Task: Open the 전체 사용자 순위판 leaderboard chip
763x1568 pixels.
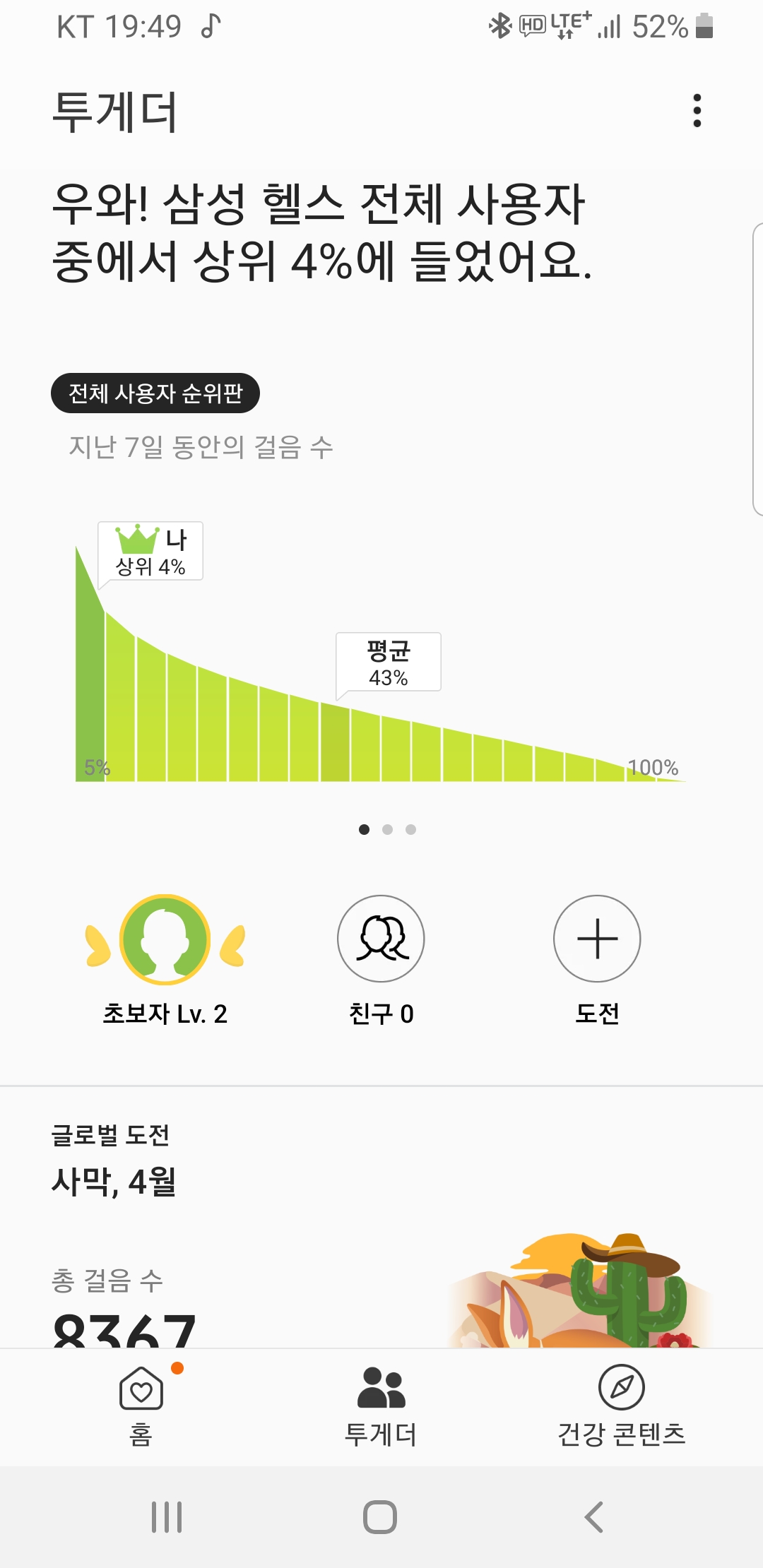Action: click(155, 393)
